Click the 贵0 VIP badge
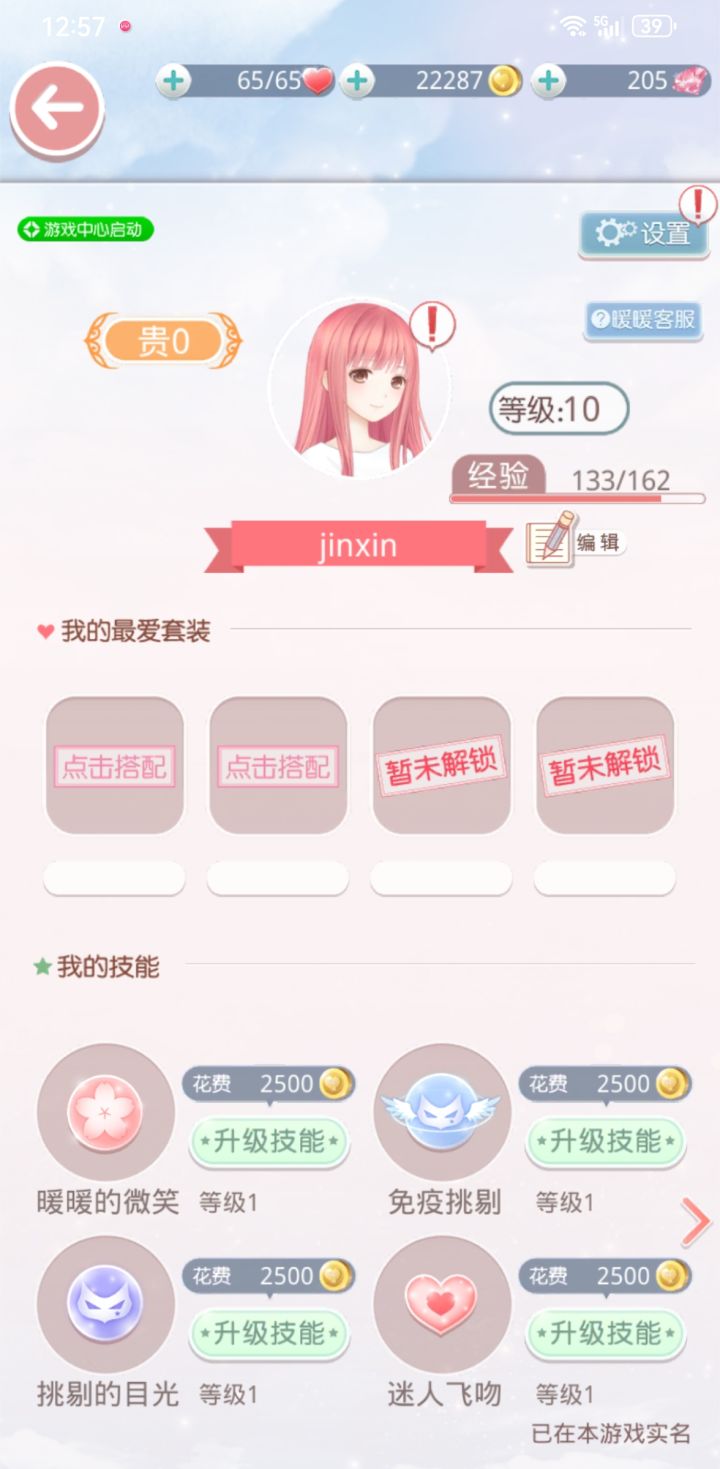The width and height of the screenshot is (720, 1469). click(163, 339)
